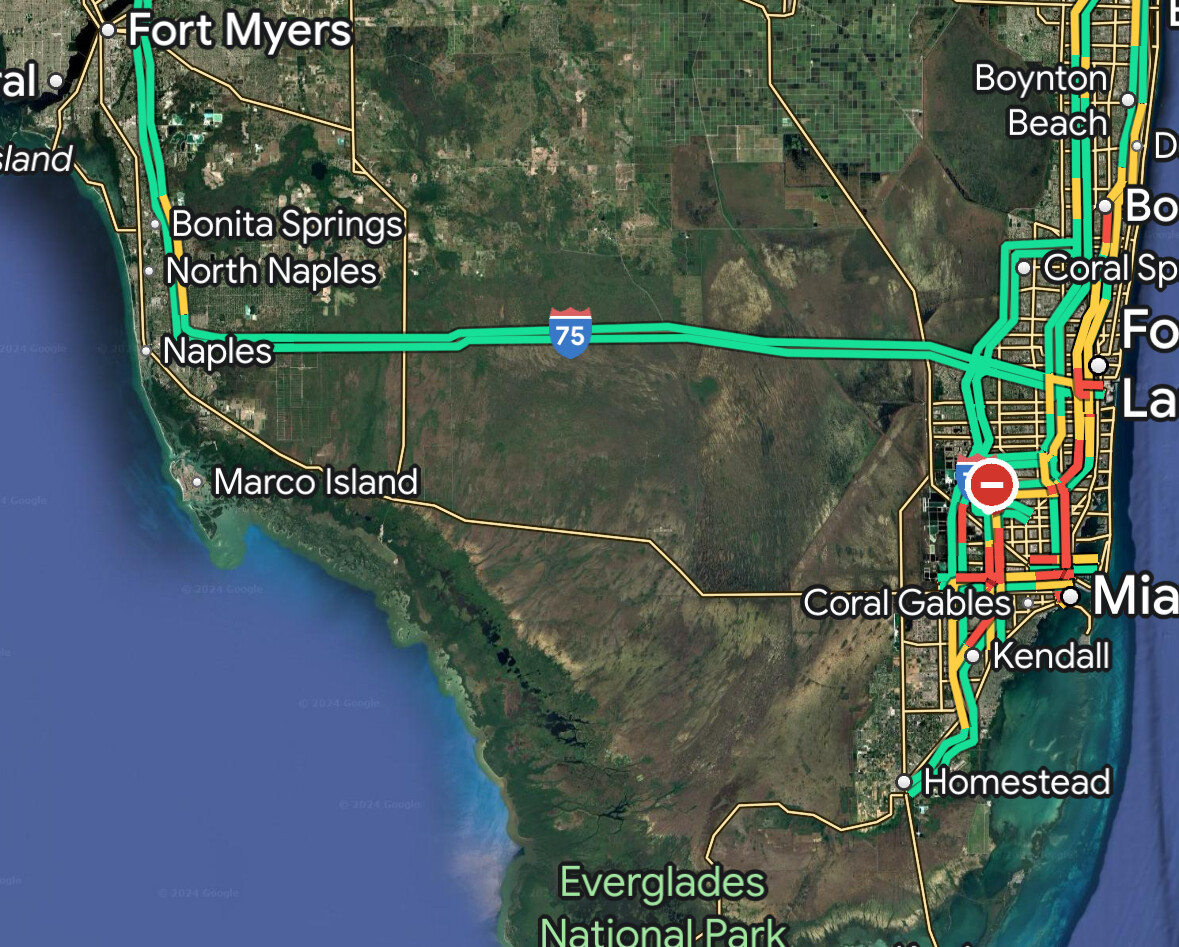
Task: Select the Marco Island place label
Action: [315, 482]
